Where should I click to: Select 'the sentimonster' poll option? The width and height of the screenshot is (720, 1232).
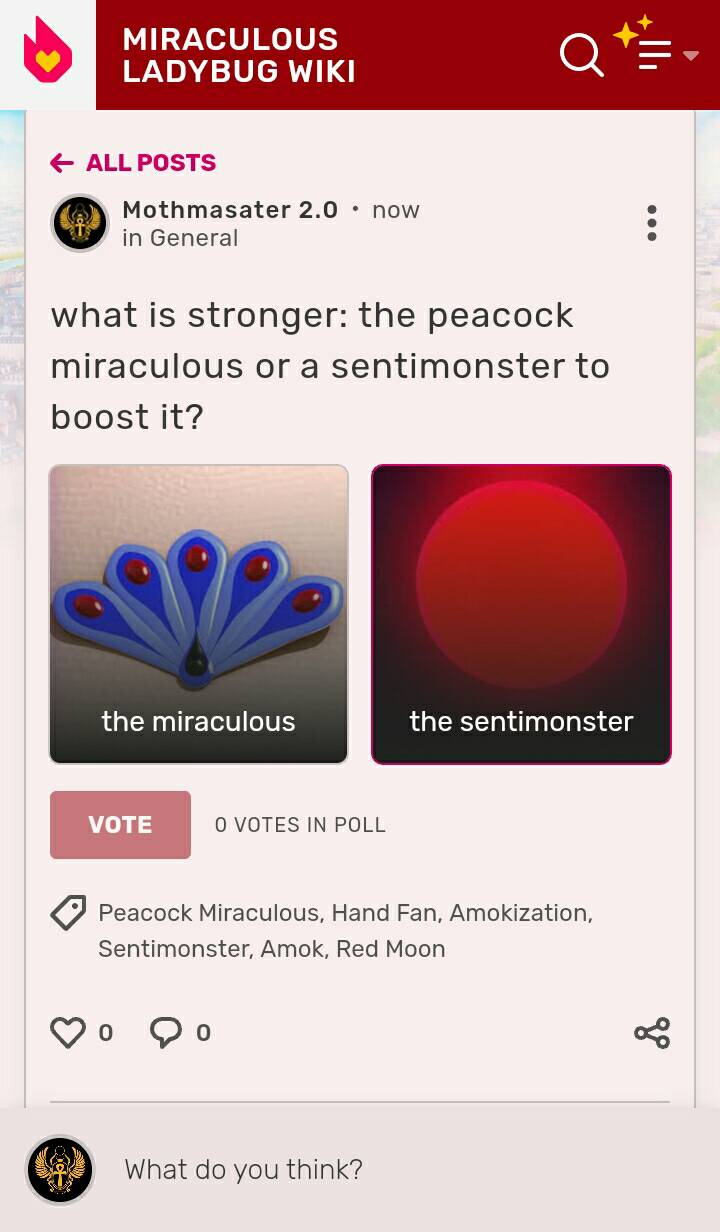click(521, 614)
